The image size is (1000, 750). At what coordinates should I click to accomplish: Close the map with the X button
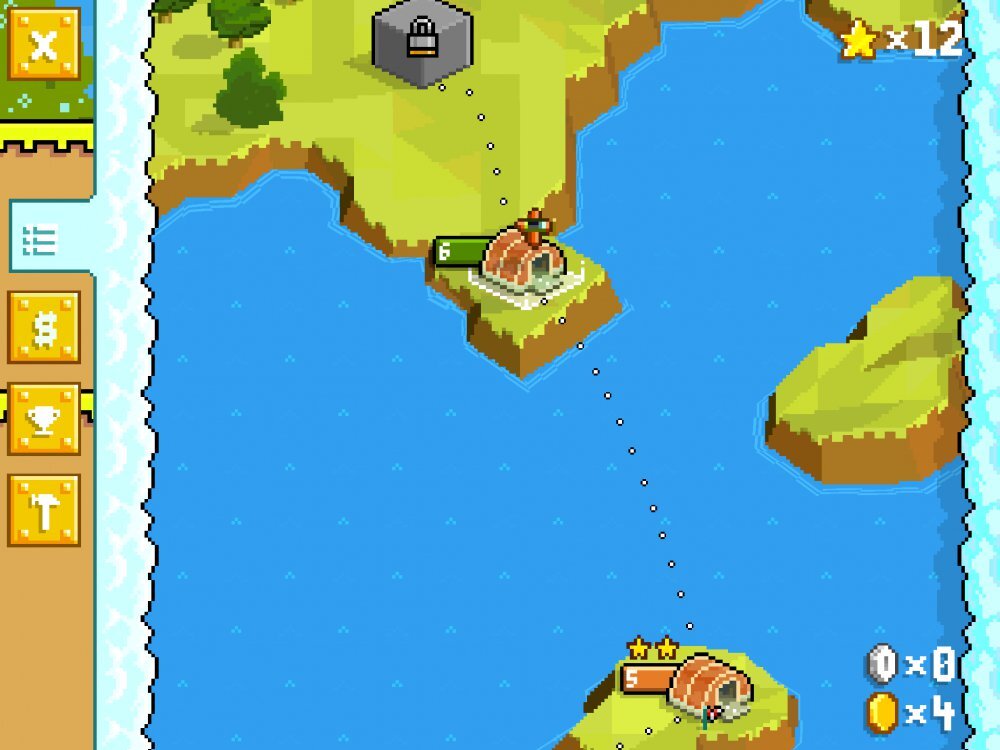(43, 44)
